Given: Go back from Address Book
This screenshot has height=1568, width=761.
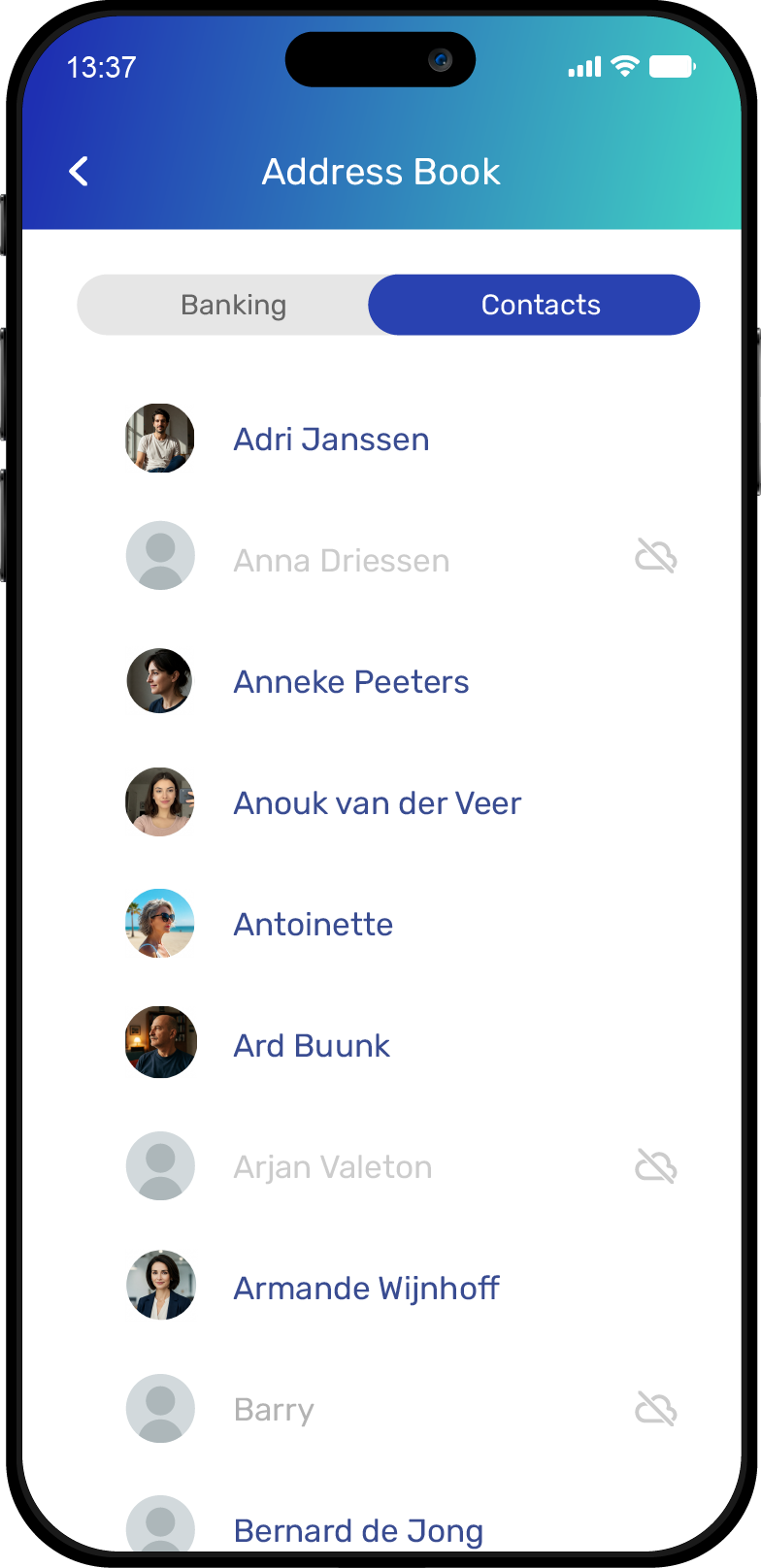Looking at the screenshot, I should [x=80, y=172].
